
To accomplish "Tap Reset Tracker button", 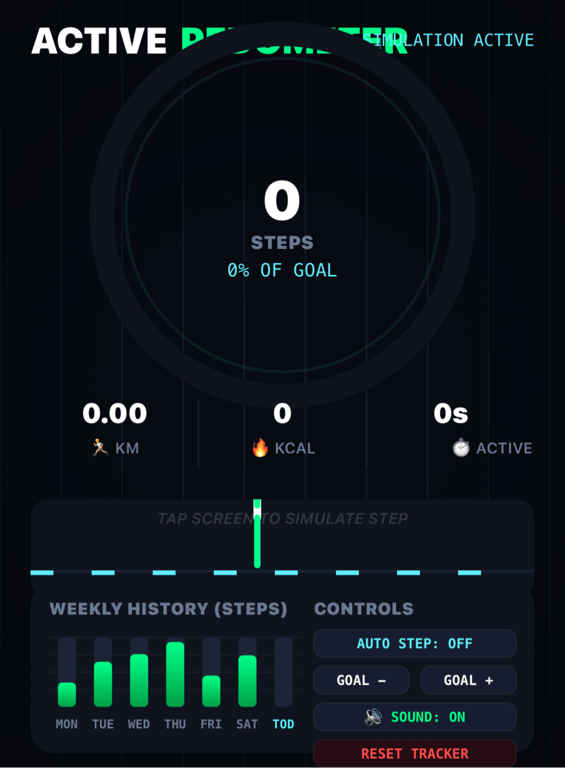I will [415, 753].
